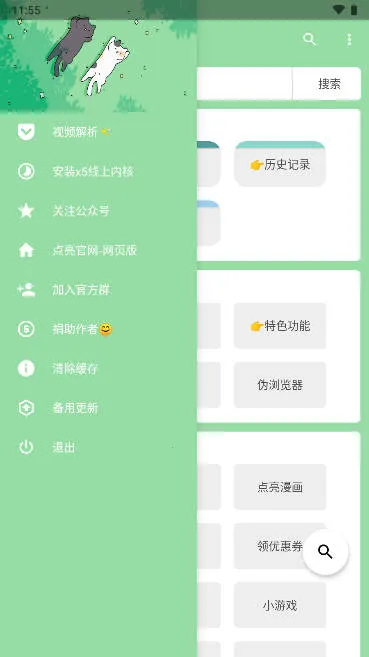Open 备用更新 menu item

pos(98,408)
